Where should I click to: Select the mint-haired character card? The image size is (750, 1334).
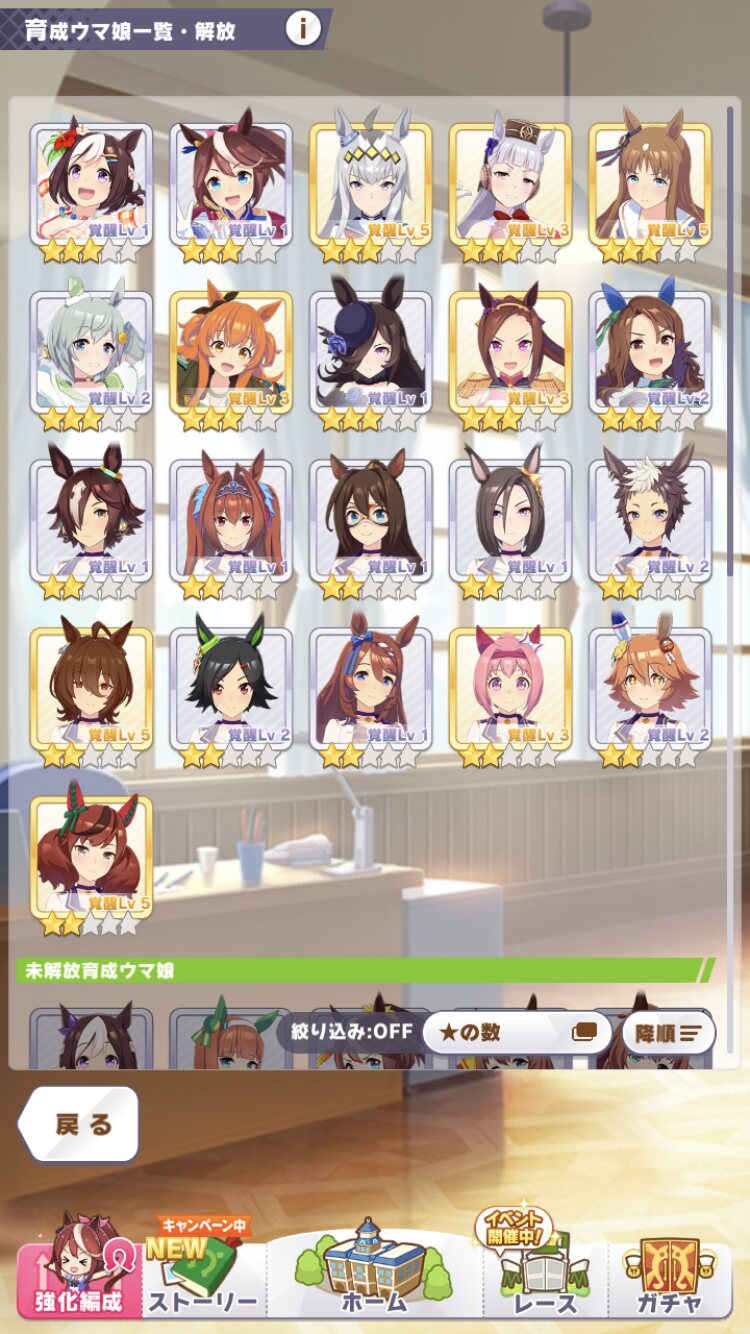[x=91, y=360]
